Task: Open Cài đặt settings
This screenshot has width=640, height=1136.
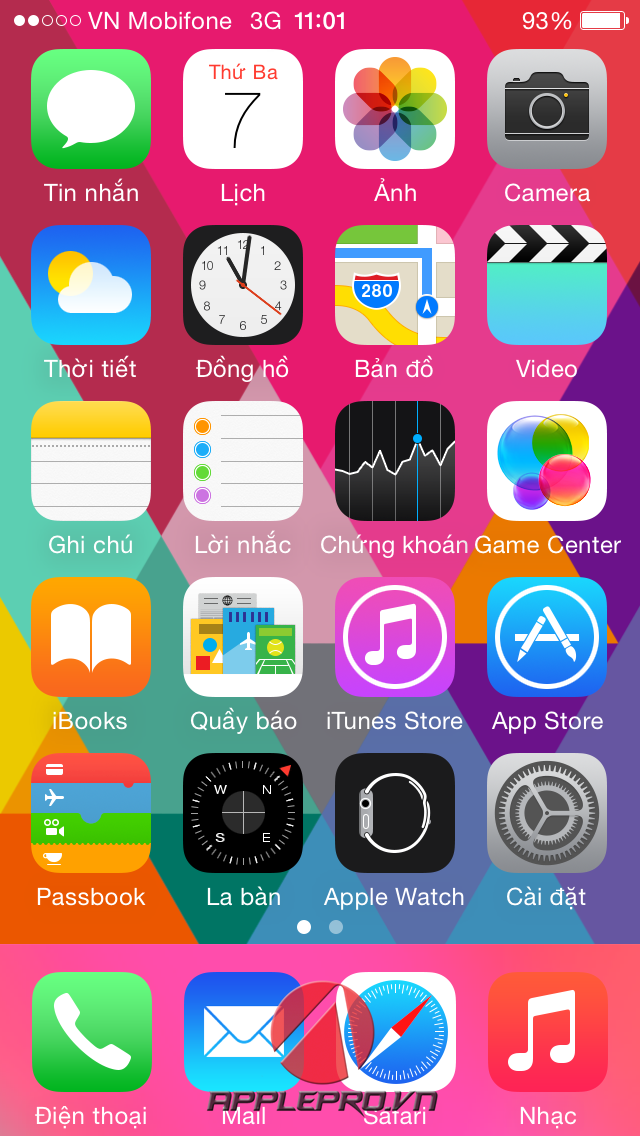Action: tap(547, 813)
